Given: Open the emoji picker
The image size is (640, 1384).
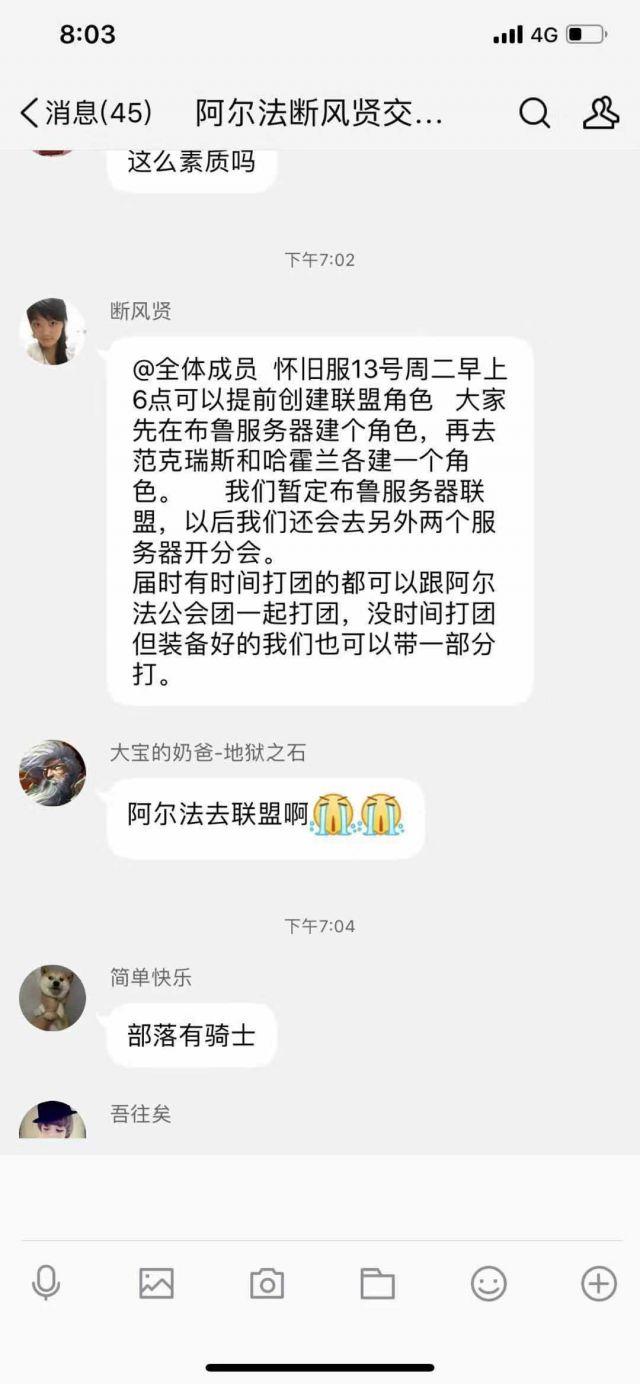Looking at the screenshot, I should 488,1283.
